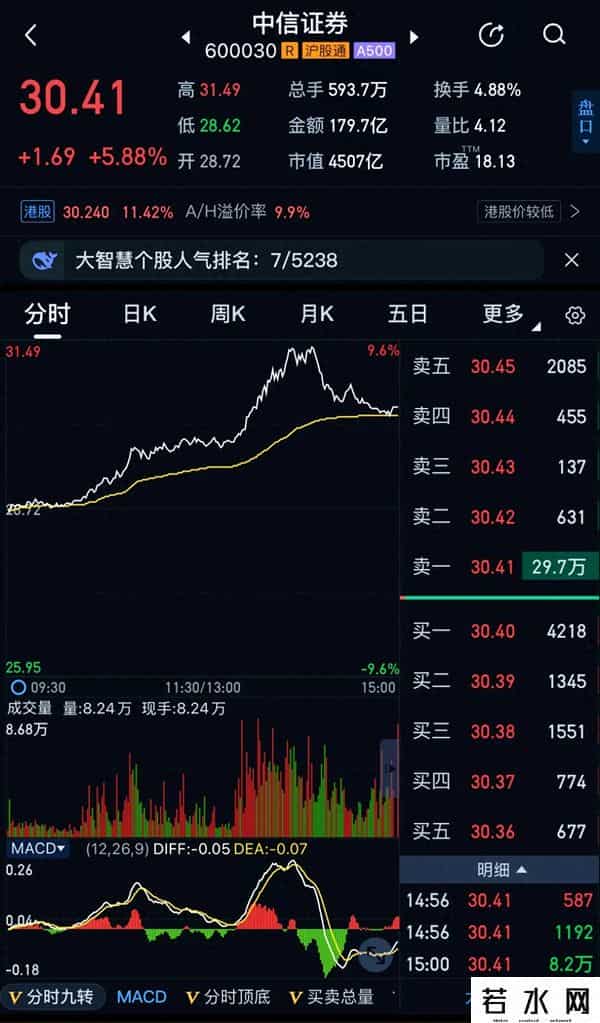
Task: Open chart settings gear
Action: (574, 315)
